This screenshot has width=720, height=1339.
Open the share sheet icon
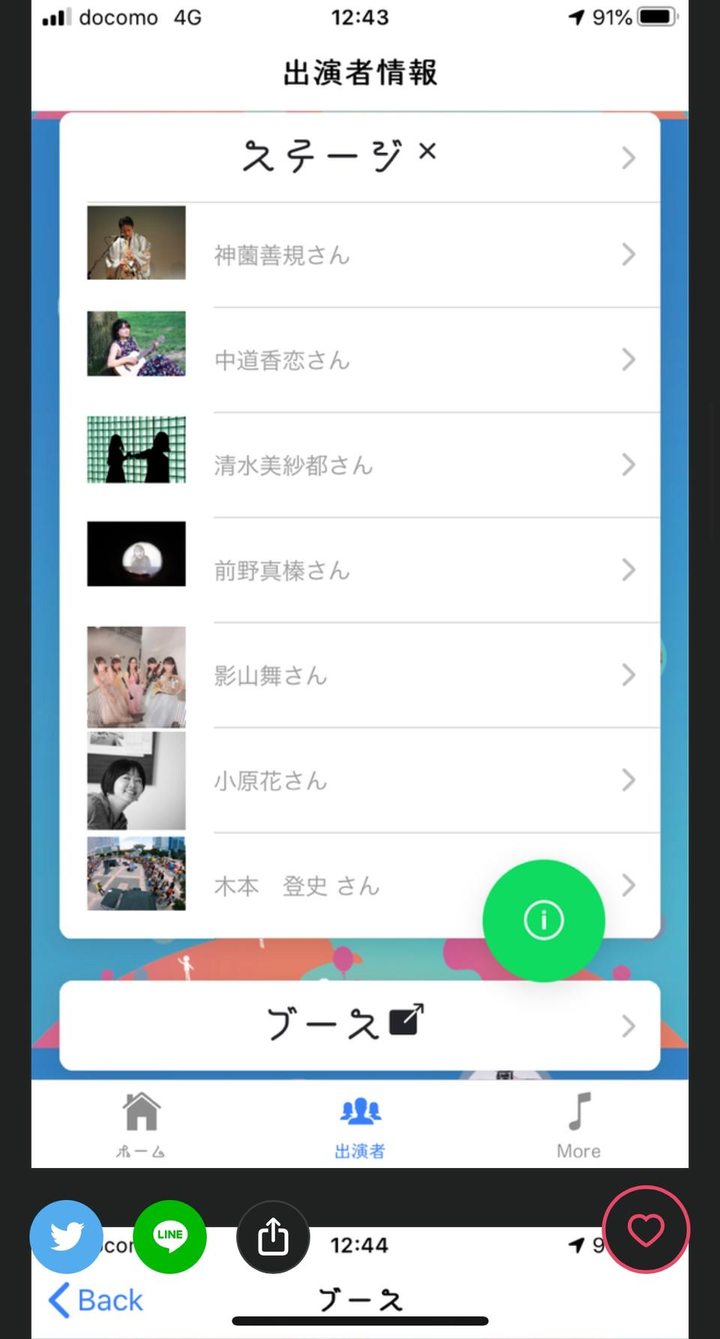click(273, 1237)
